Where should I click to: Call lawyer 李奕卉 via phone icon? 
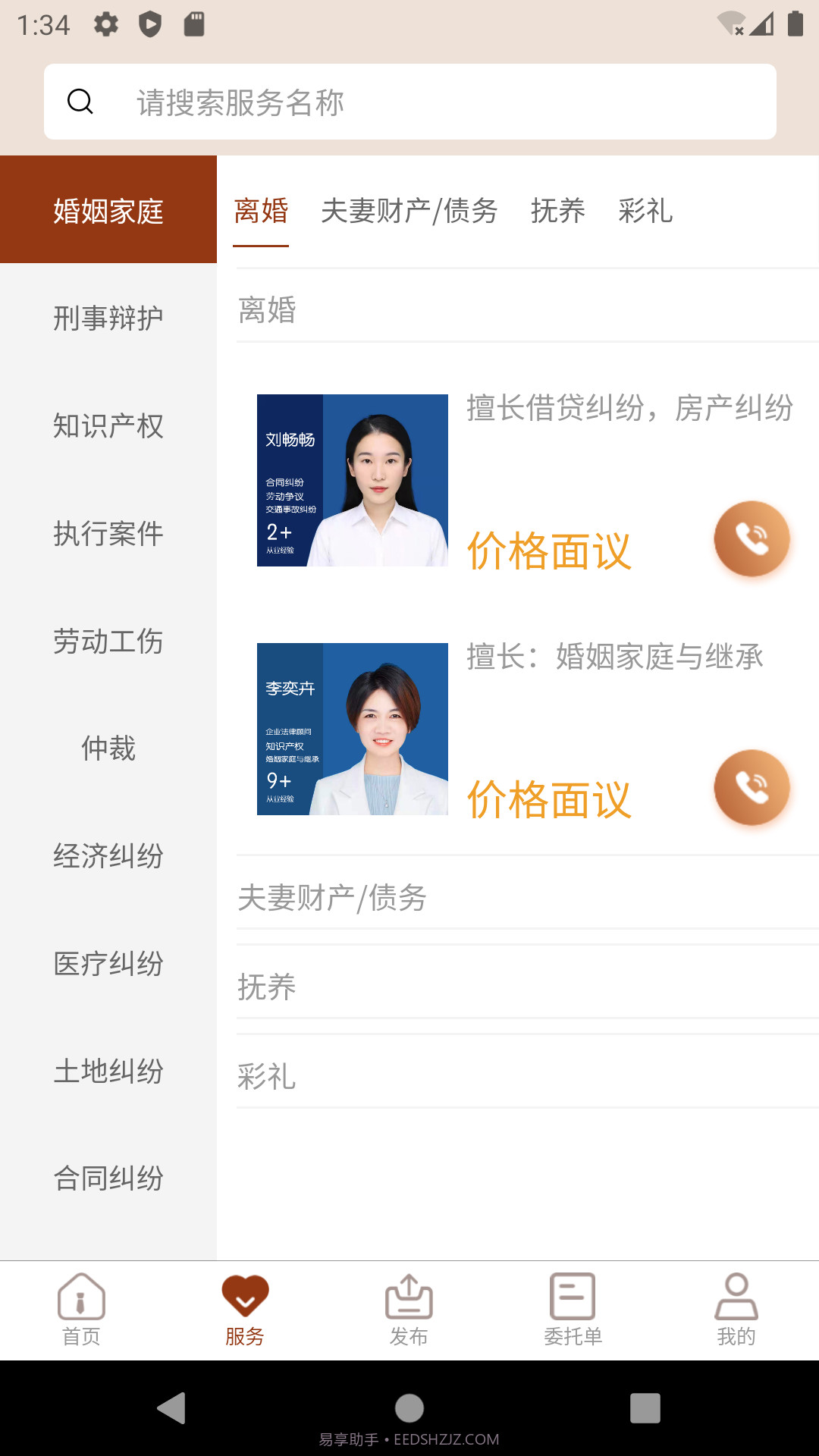tap(752, 787)
